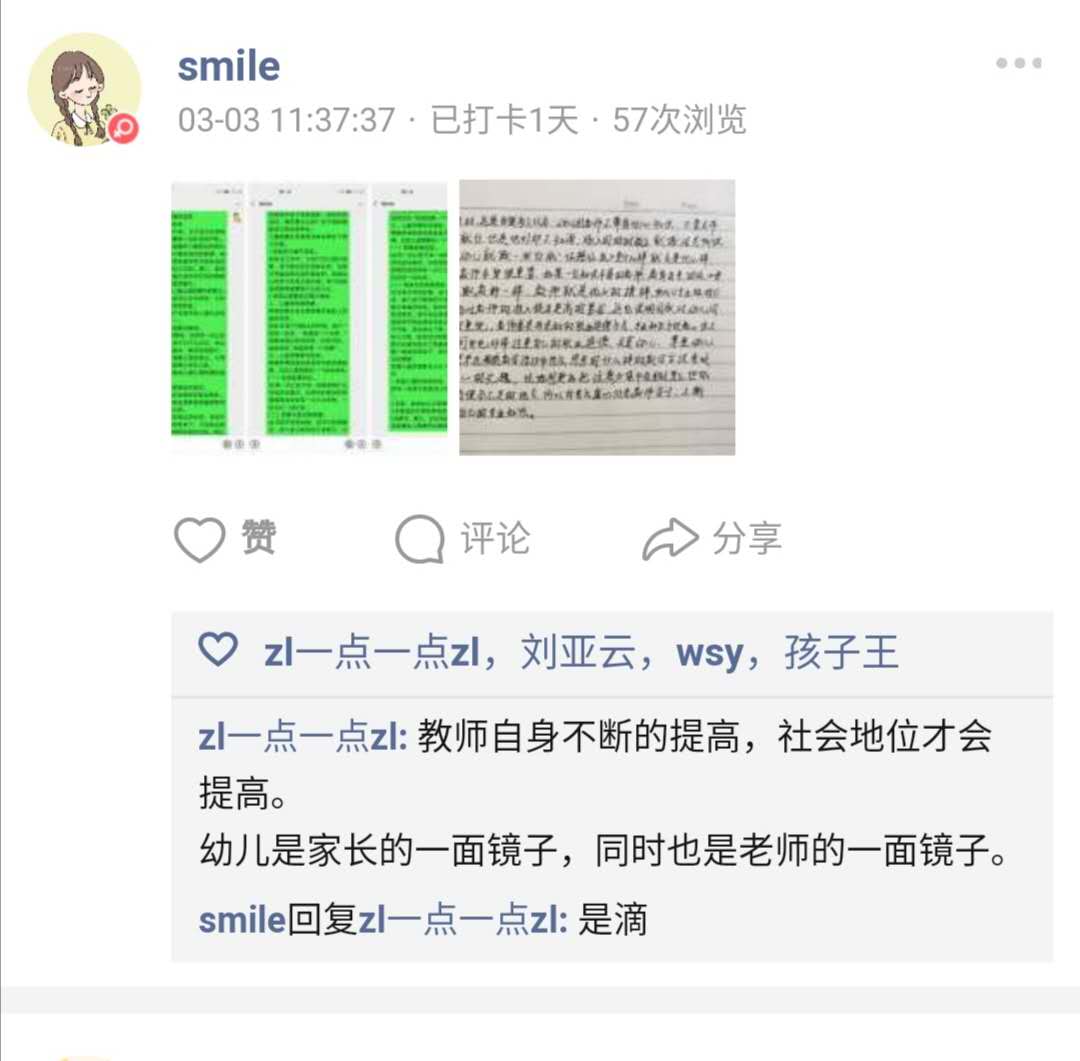Share the post using 分享
Viewport: 1080px width, 1061px height.
point(712,540)
